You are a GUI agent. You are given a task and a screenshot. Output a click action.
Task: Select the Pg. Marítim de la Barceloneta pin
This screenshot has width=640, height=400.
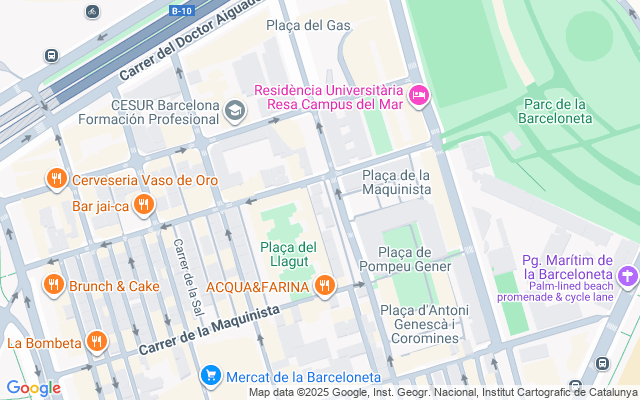(x=627, y=274)
